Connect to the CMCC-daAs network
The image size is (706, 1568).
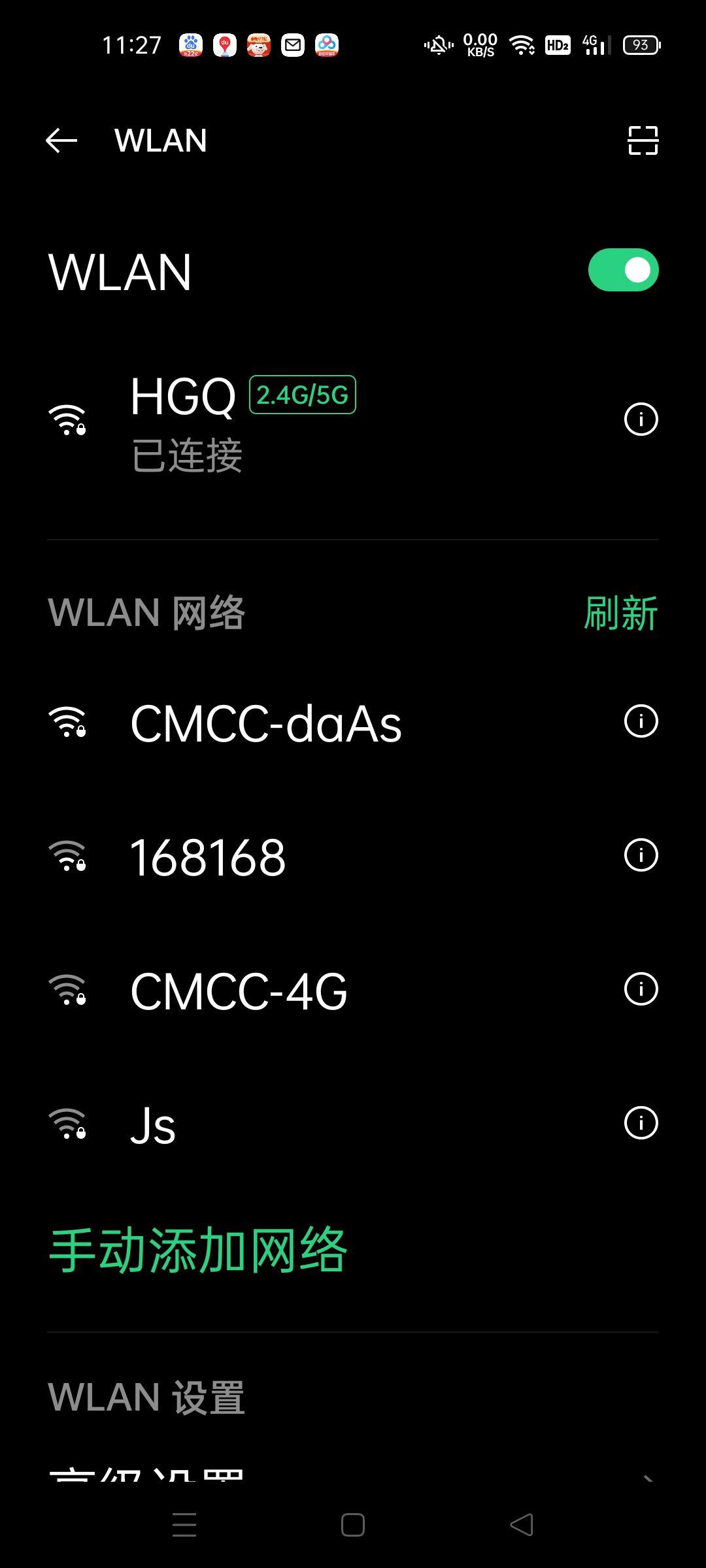click(265, 724)
